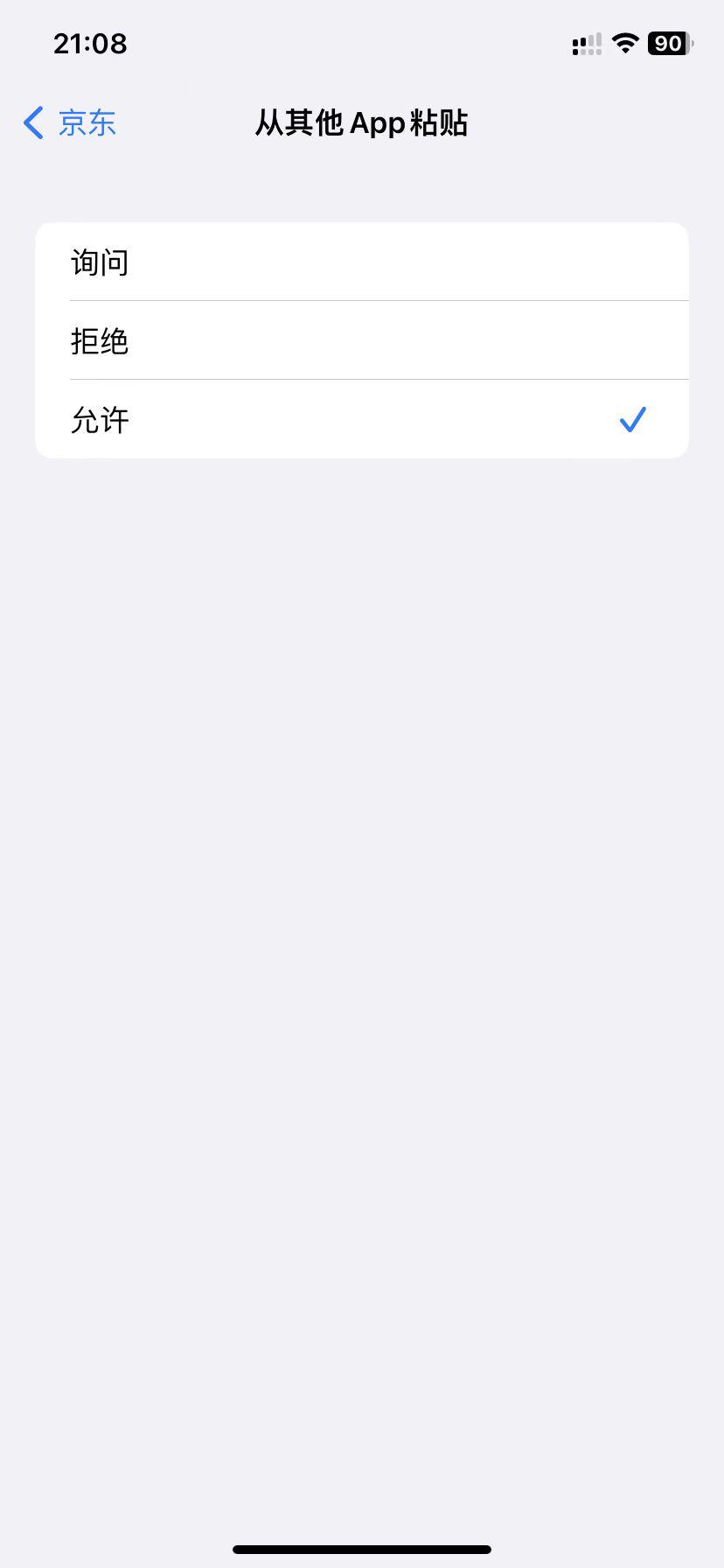Viewport: 724px width, 1568px height.
Task: Tap the 从其他 App 粘贴 title
Action: click(x=361, y=123)
